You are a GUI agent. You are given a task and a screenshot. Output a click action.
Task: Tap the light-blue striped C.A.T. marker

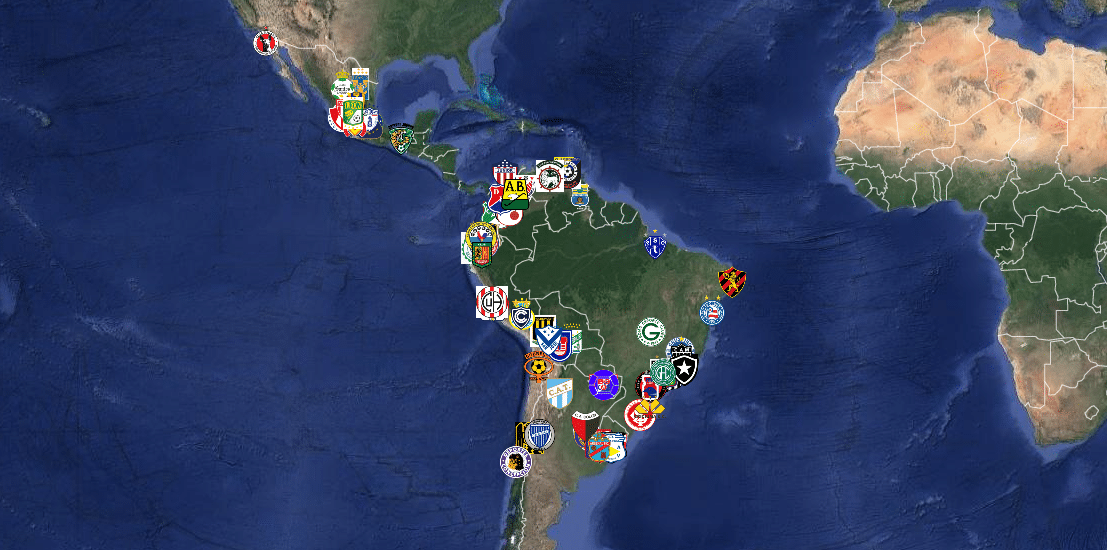[x=558, y=392]
